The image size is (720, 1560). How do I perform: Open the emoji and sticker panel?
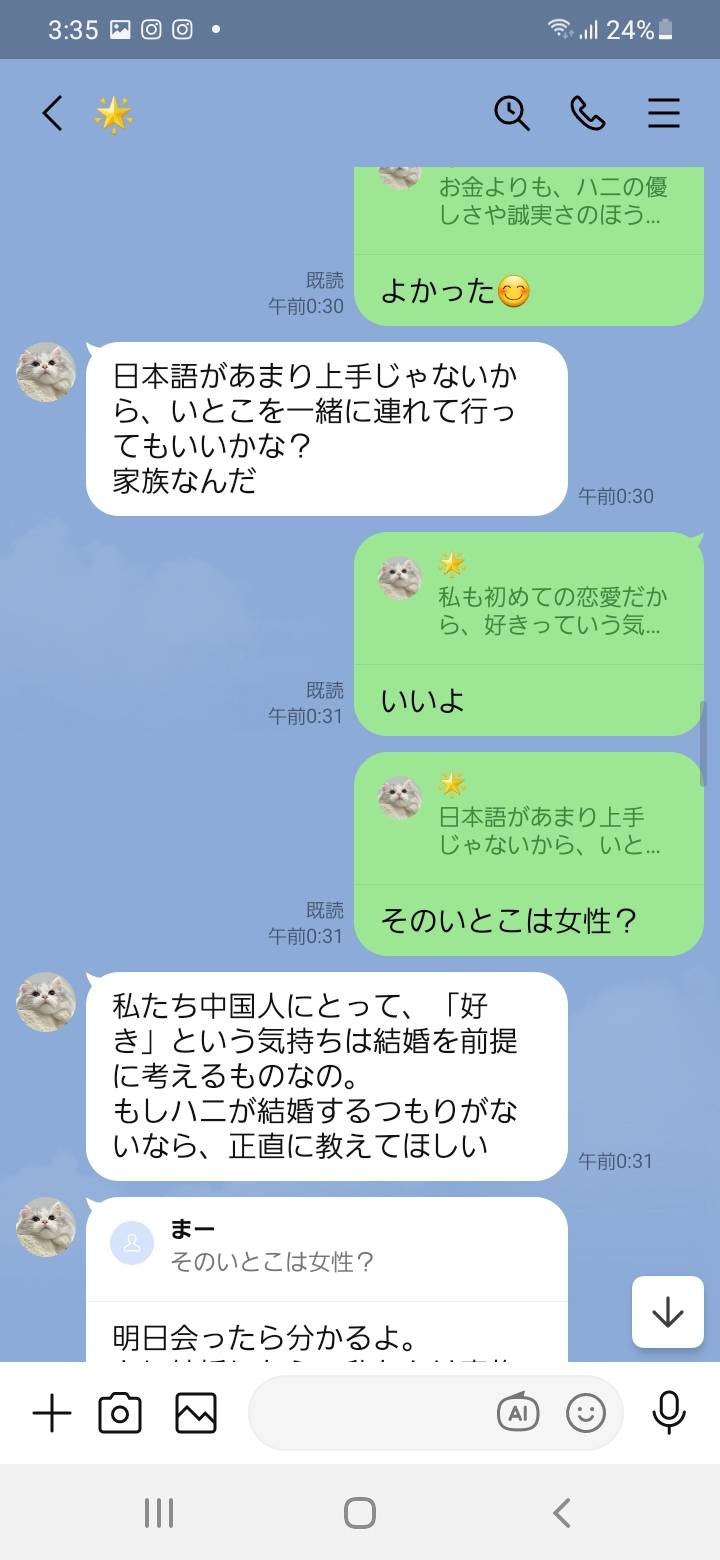click(x=586, y=1414)
